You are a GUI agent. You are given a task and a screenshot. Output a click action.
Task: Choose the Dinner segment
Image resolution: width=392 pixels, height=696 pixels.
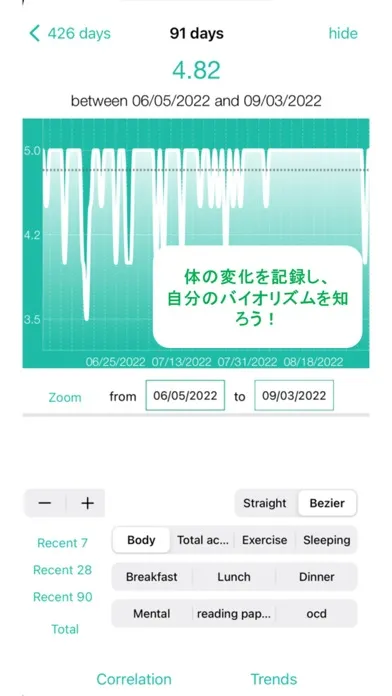(x=317, y=577)
